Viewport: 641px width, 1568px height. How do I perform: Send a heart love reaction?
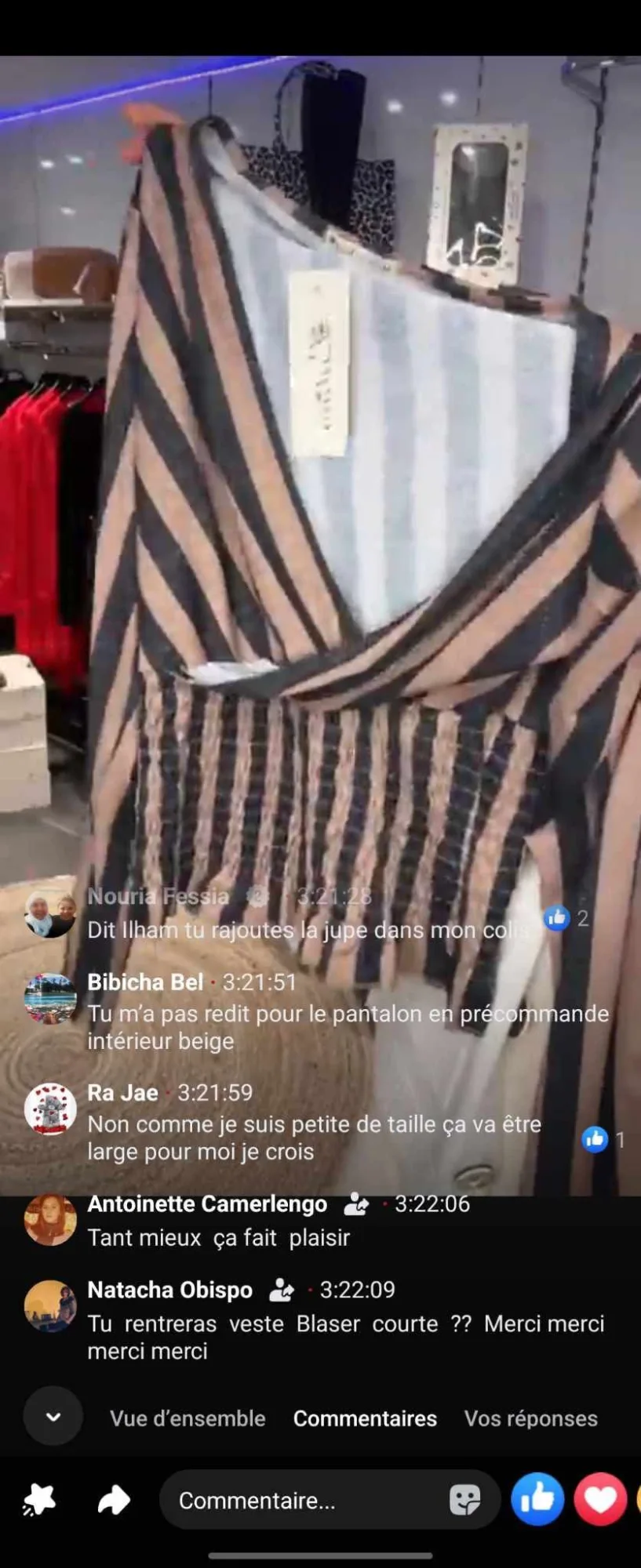[600, 1499]
